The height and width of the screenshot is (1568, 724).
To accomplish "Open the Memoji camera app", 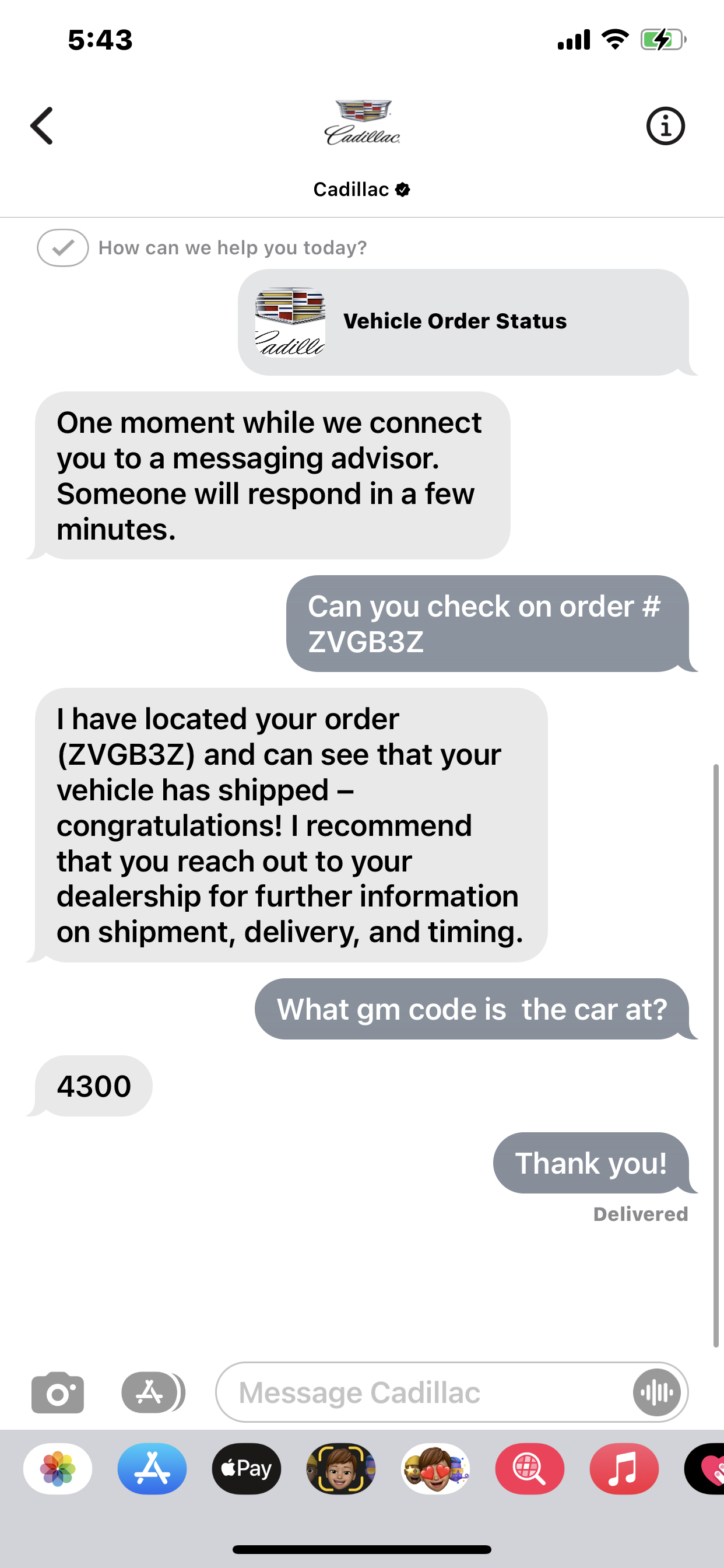I will point(340,1469).
